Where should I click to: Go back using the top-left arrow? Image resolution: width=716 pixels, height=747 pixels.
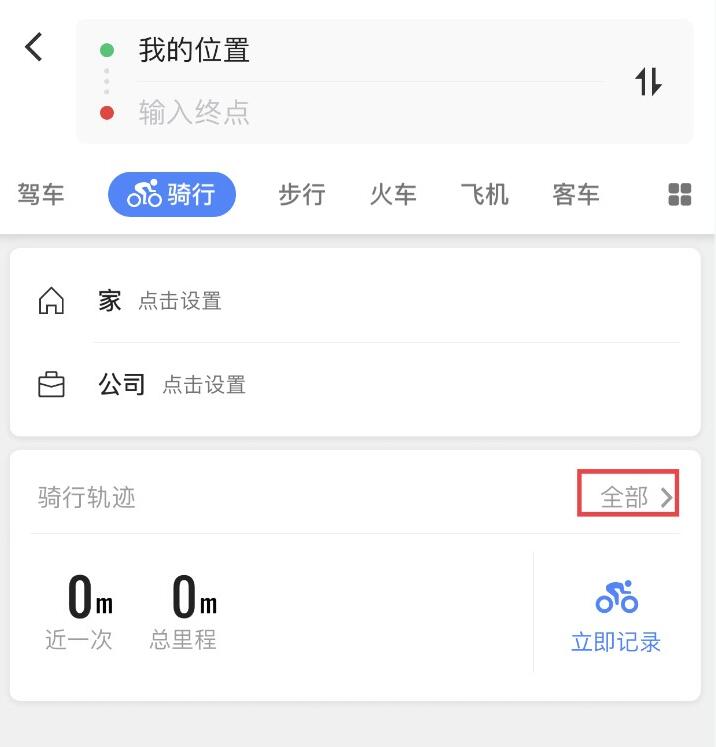tap(34, 46)
